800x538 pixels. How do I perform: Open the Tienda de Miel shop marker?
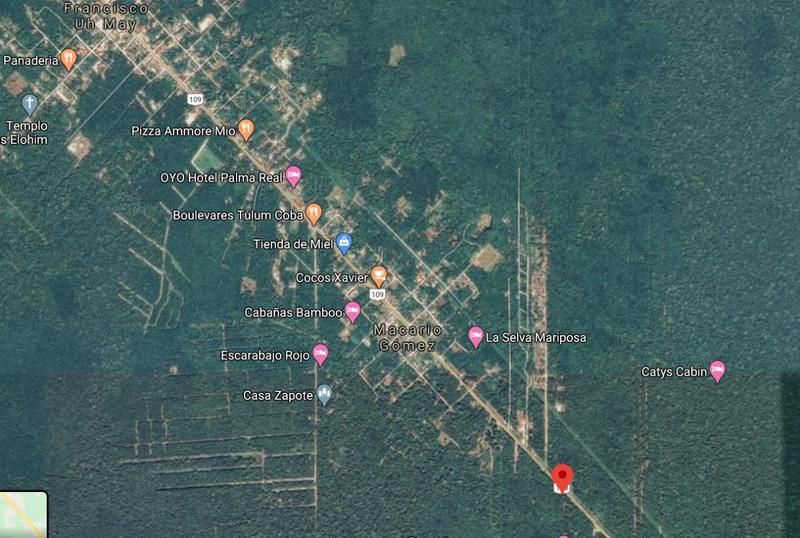tap(344, 243)
